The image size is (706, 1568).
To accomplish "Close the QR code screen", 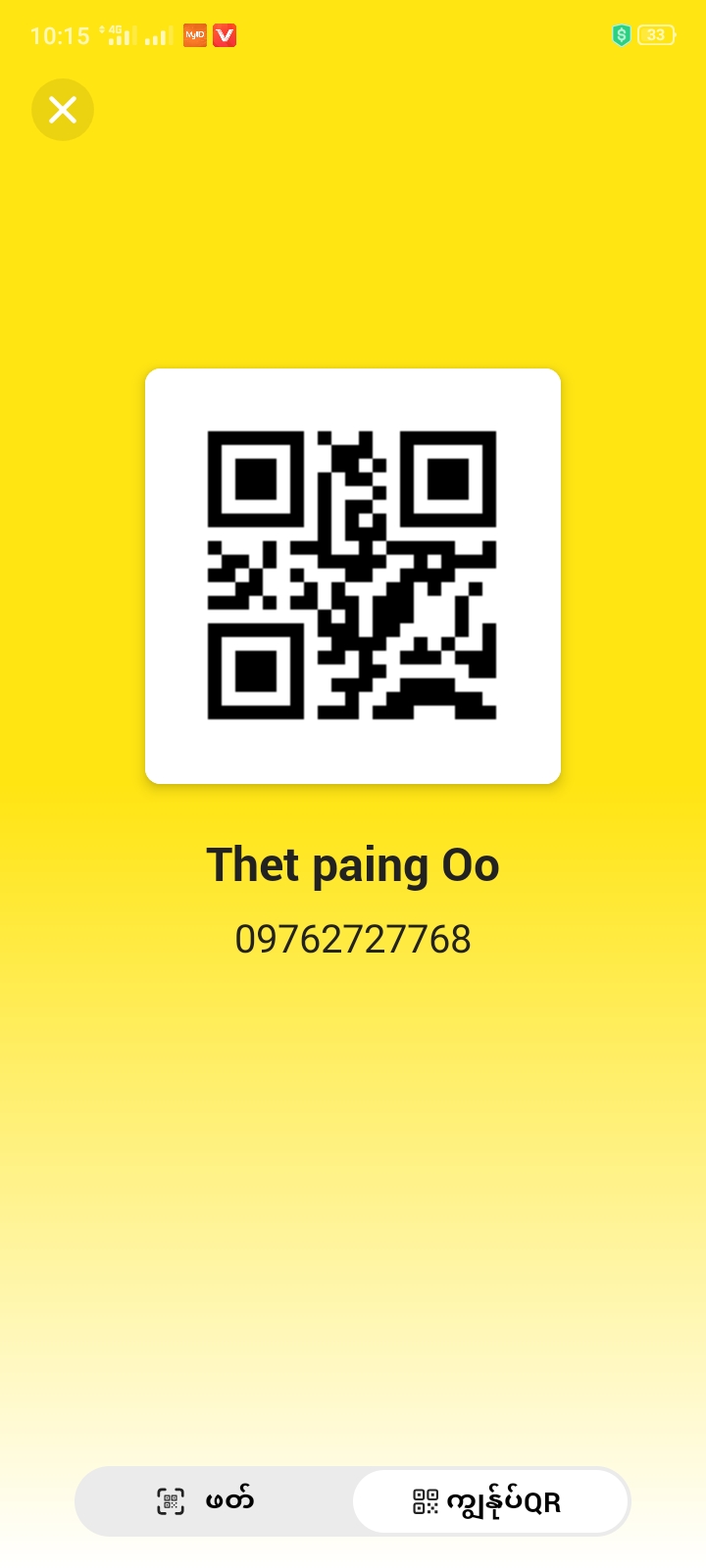I will (63, 110).
